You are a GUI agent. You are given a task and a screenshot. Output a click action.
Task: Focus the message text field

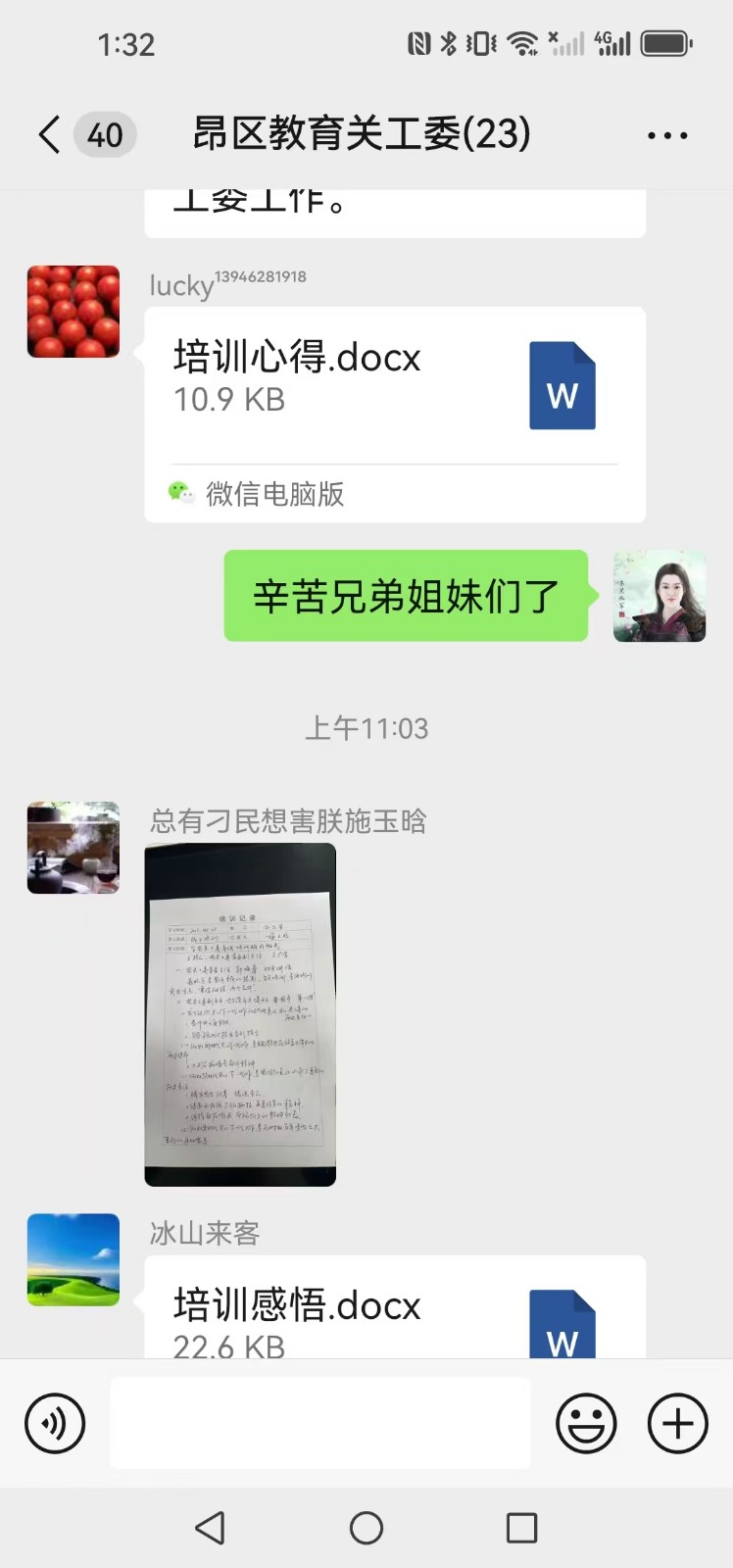320,1423
